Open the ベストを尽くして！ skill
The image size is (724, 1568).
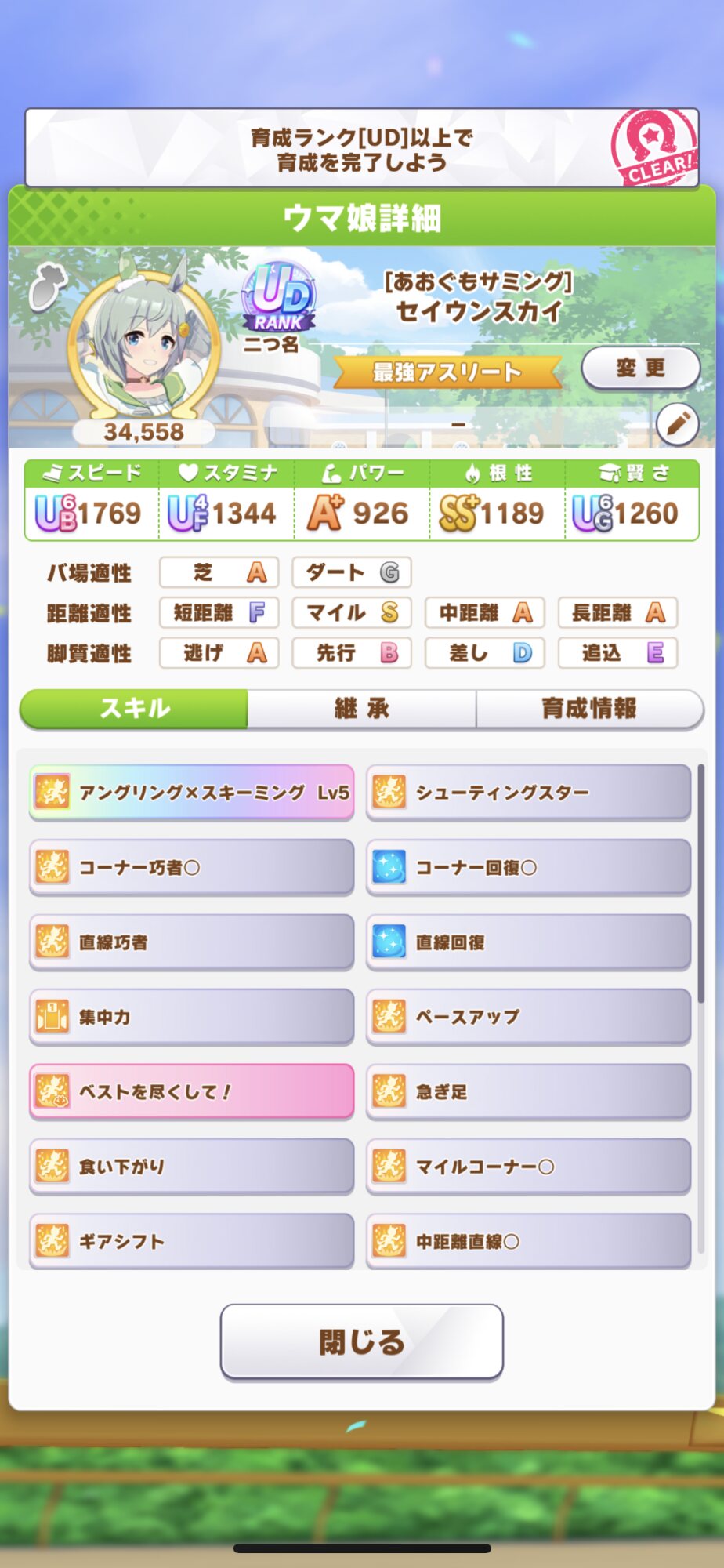click(x=192, y=1091)
